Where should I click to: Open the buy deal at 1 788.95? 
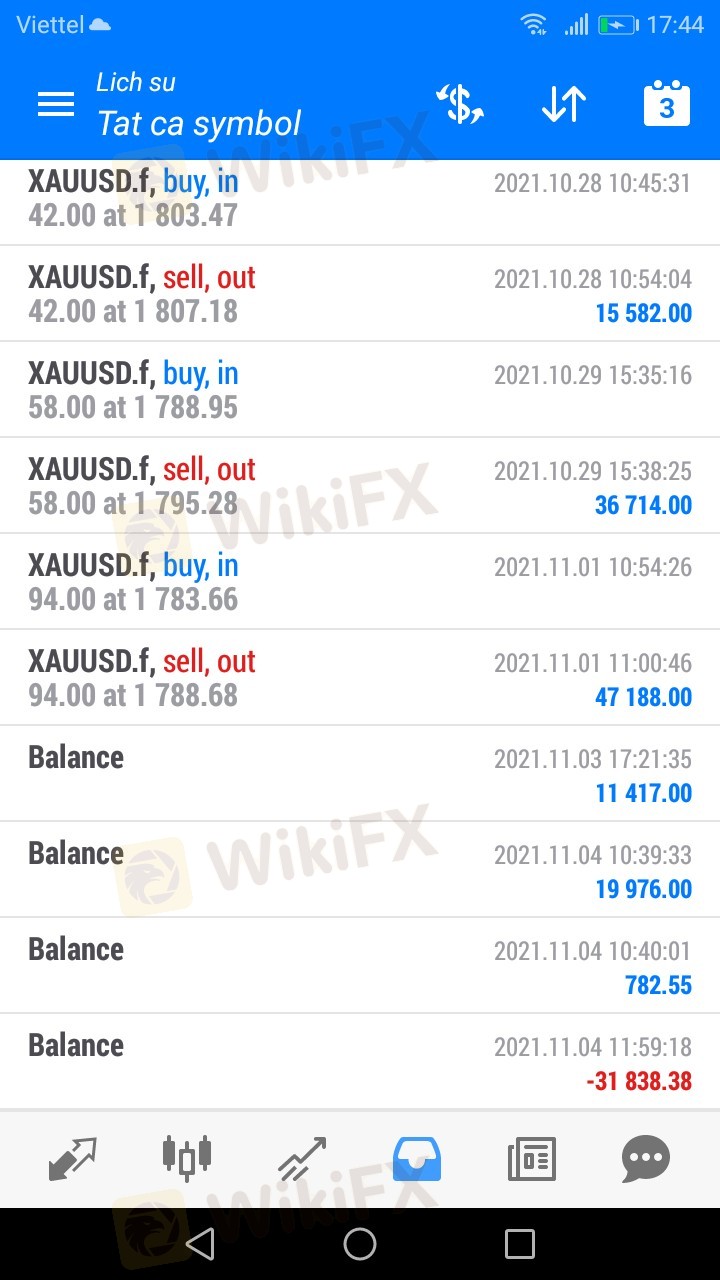tap(360, 390)
